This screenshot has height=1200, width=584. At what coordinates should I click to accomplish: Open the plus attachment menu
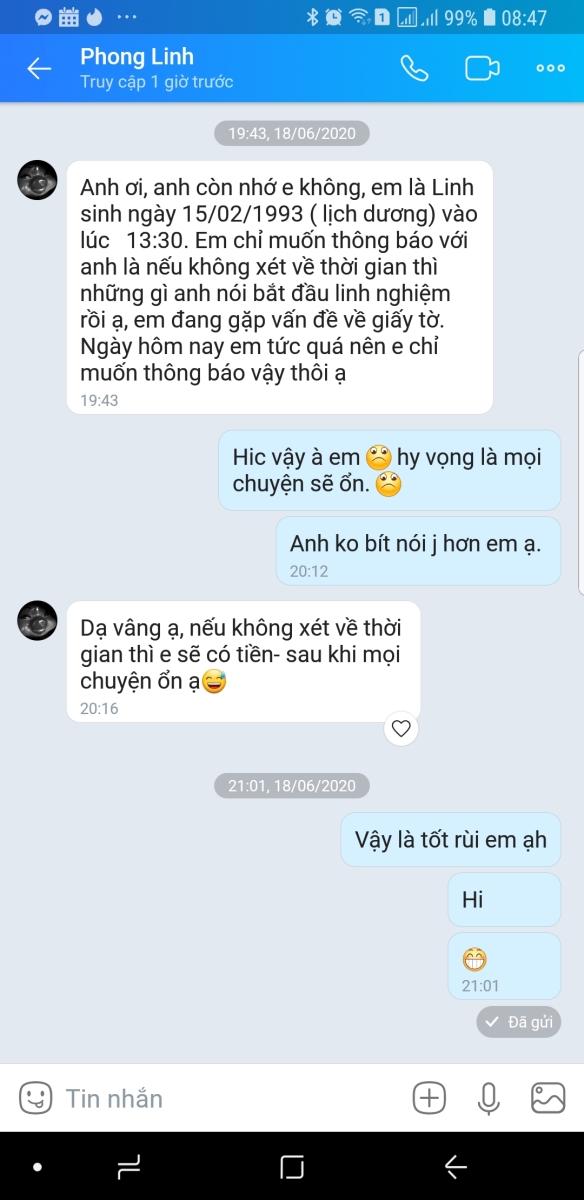click(x=429, y=1098)
